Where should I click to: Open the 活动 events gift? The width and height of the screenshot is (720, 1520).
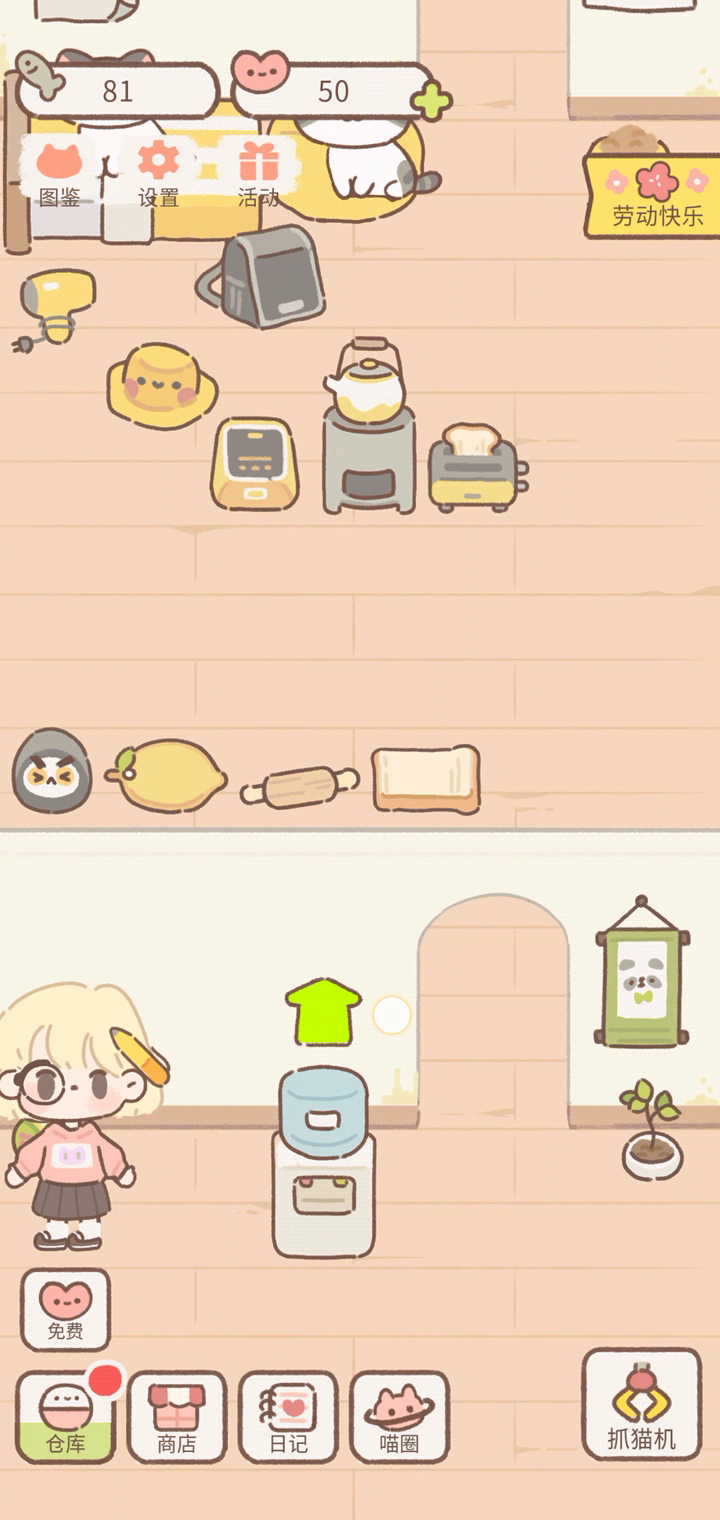[258, 173]
